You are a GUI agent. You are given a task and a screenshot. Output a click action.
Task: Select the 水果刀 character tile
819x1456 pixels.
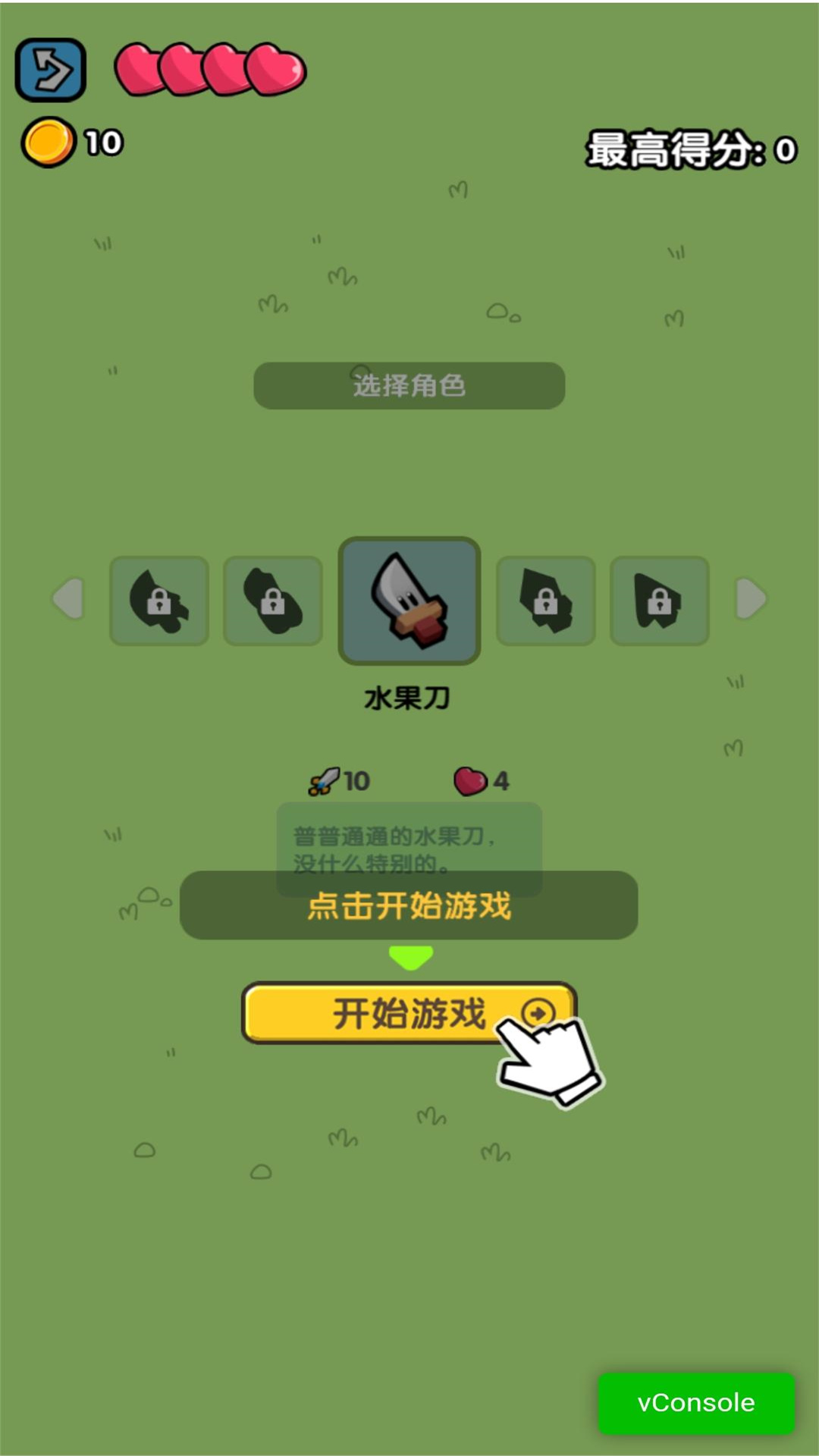pos(409,601)
